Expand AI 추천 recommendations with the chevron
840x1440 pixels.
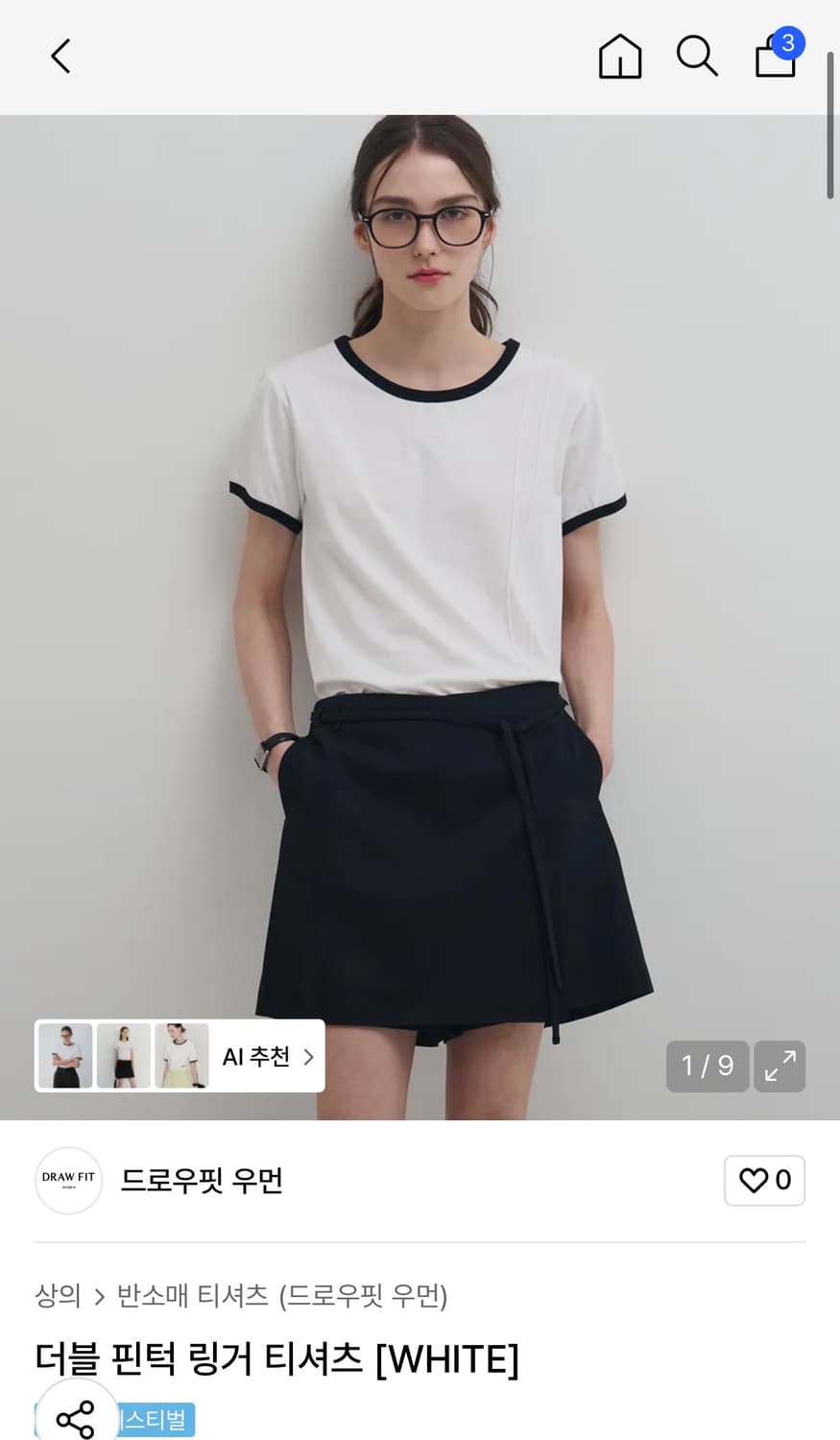(x=308, y=1055)
